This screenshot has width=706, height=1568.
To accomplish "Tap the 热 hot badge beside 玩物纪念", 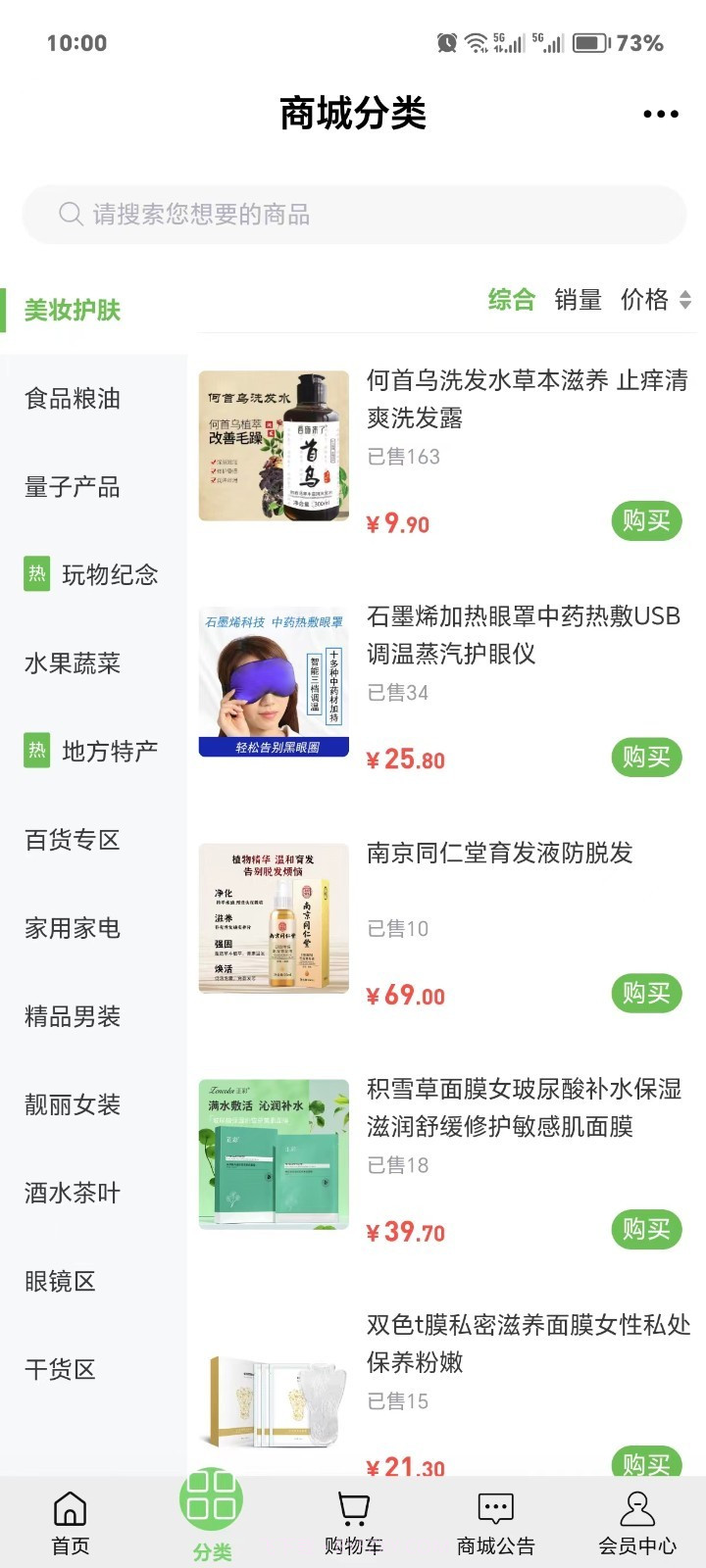I will [35, 575].
